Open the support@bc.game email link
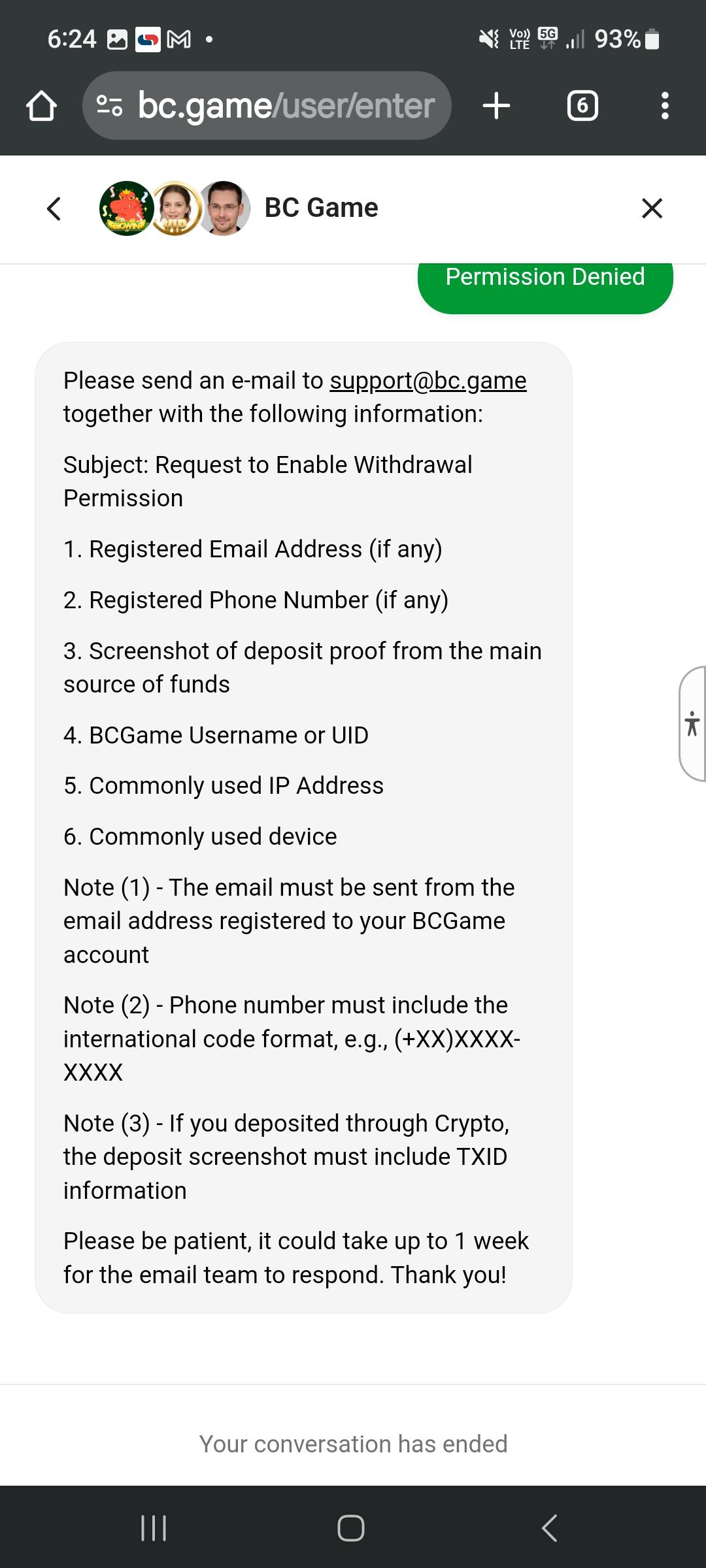This screenshot has width=706, height=1568. pyautogui.click(x=428, y=380)
